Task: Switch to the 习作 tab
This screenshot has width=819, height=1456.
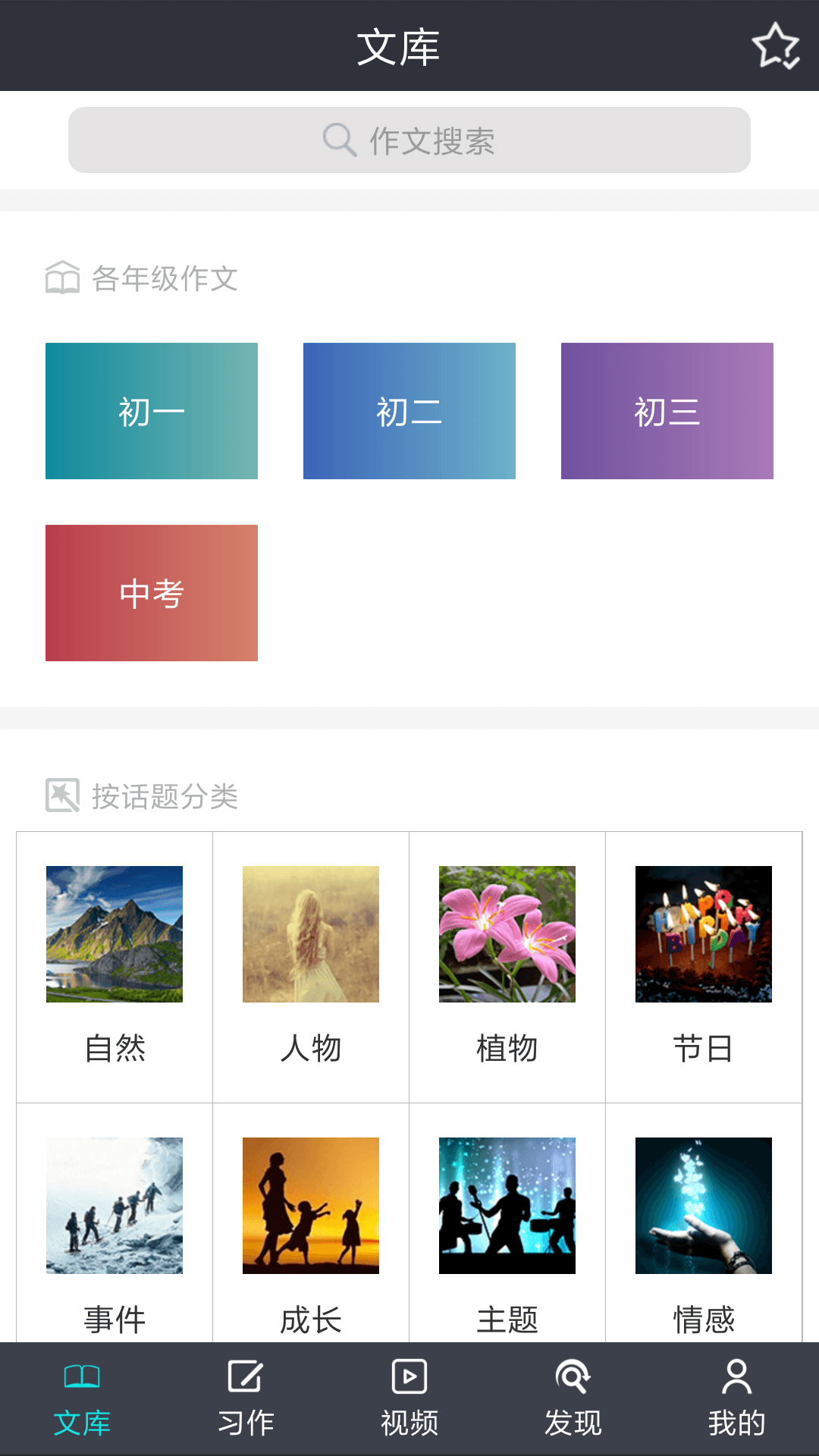Action: click(246, 1399)
